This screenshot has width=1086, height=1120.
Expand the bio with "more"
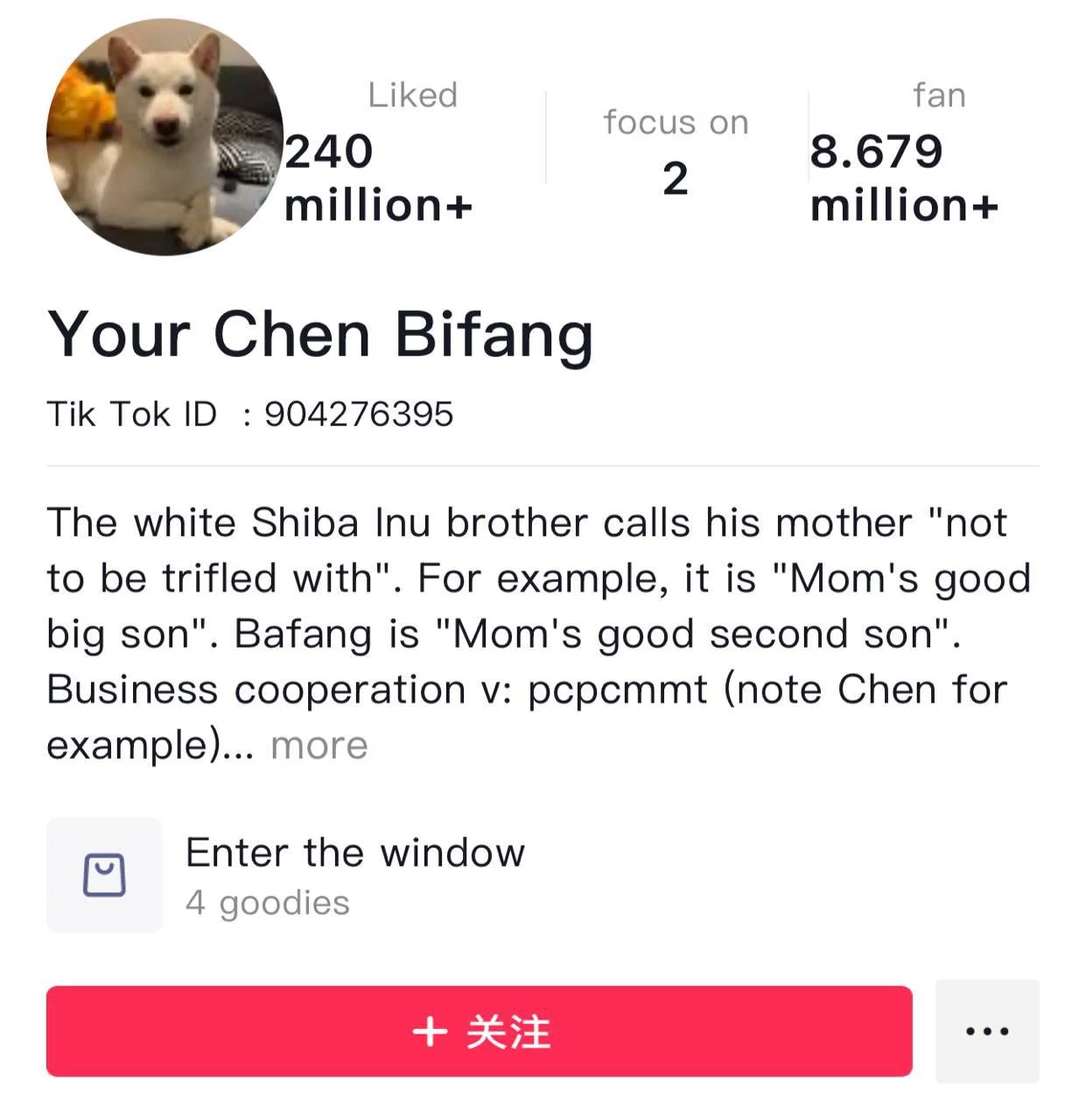(319, 745)
